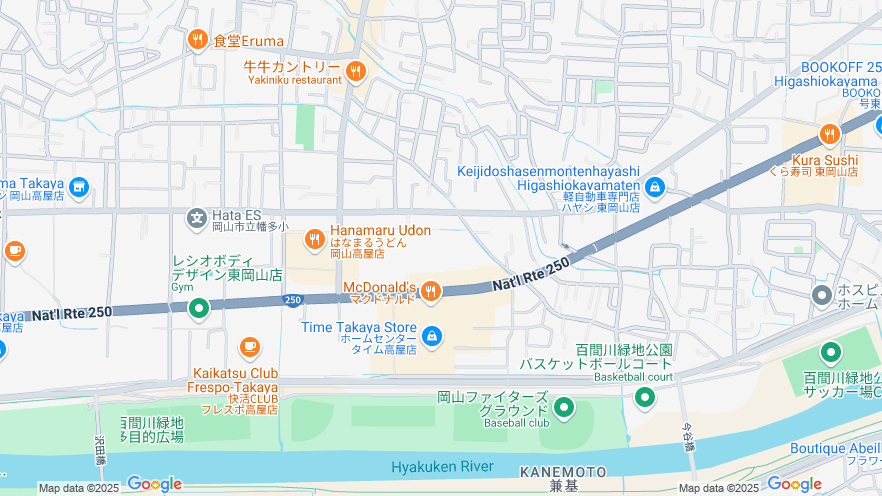Open the Hata ES school pin
882x496 pixels.
click(x=197, y=215)
